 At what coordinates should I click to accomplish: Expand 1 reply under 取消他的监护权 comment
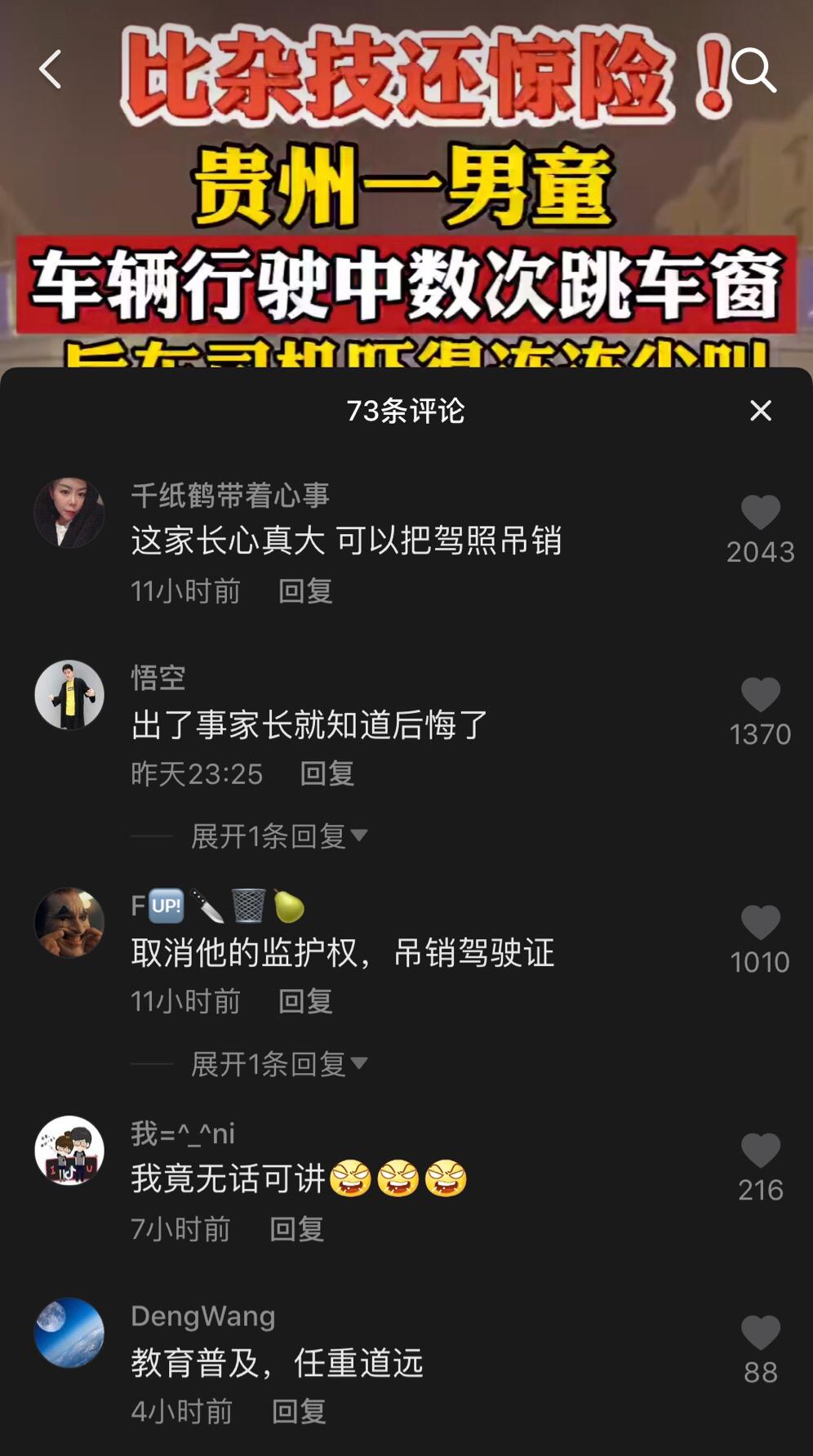278,1064
